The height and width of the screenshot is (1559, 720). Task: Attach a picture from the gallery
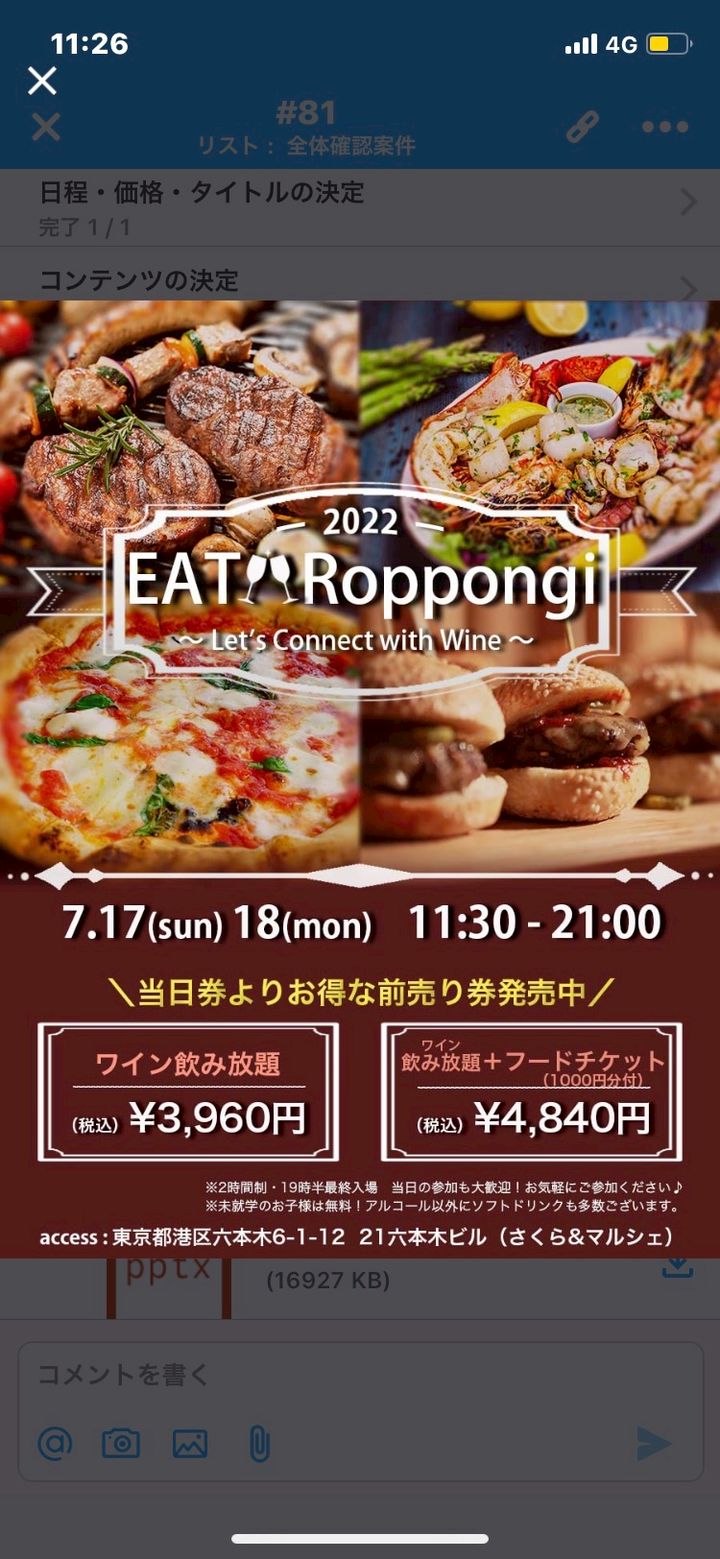(x=190, y=1443)
